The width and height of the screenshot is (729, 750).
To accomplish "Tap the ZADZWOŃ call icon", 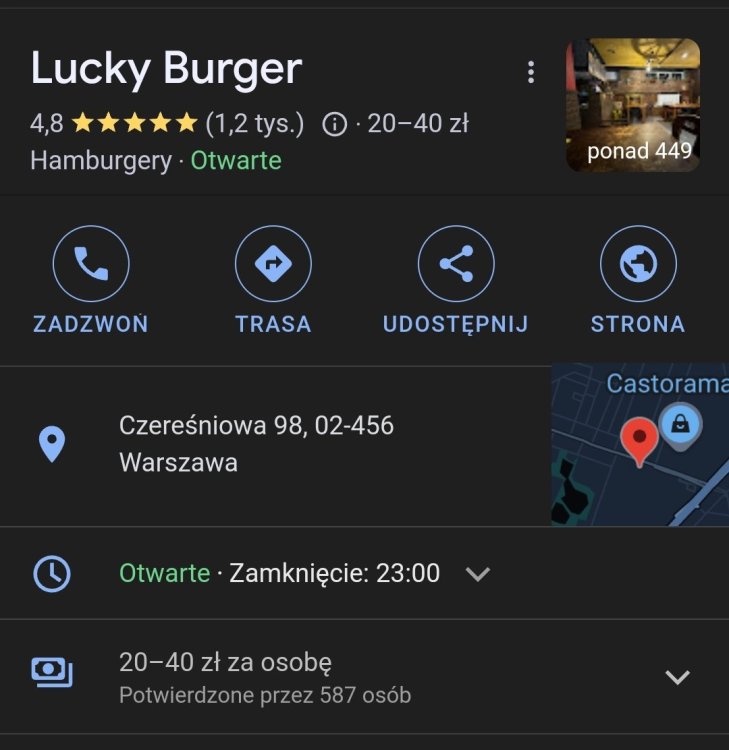I will tap(93, 262).
